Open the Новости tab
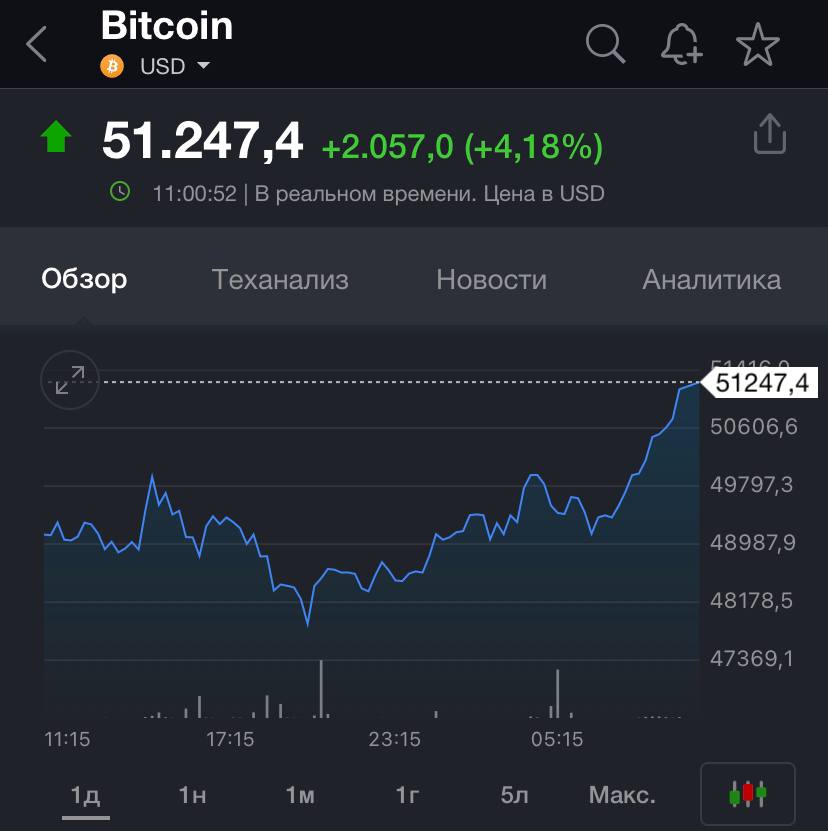This screenshot has width=828, height=831. coord(491,279)
